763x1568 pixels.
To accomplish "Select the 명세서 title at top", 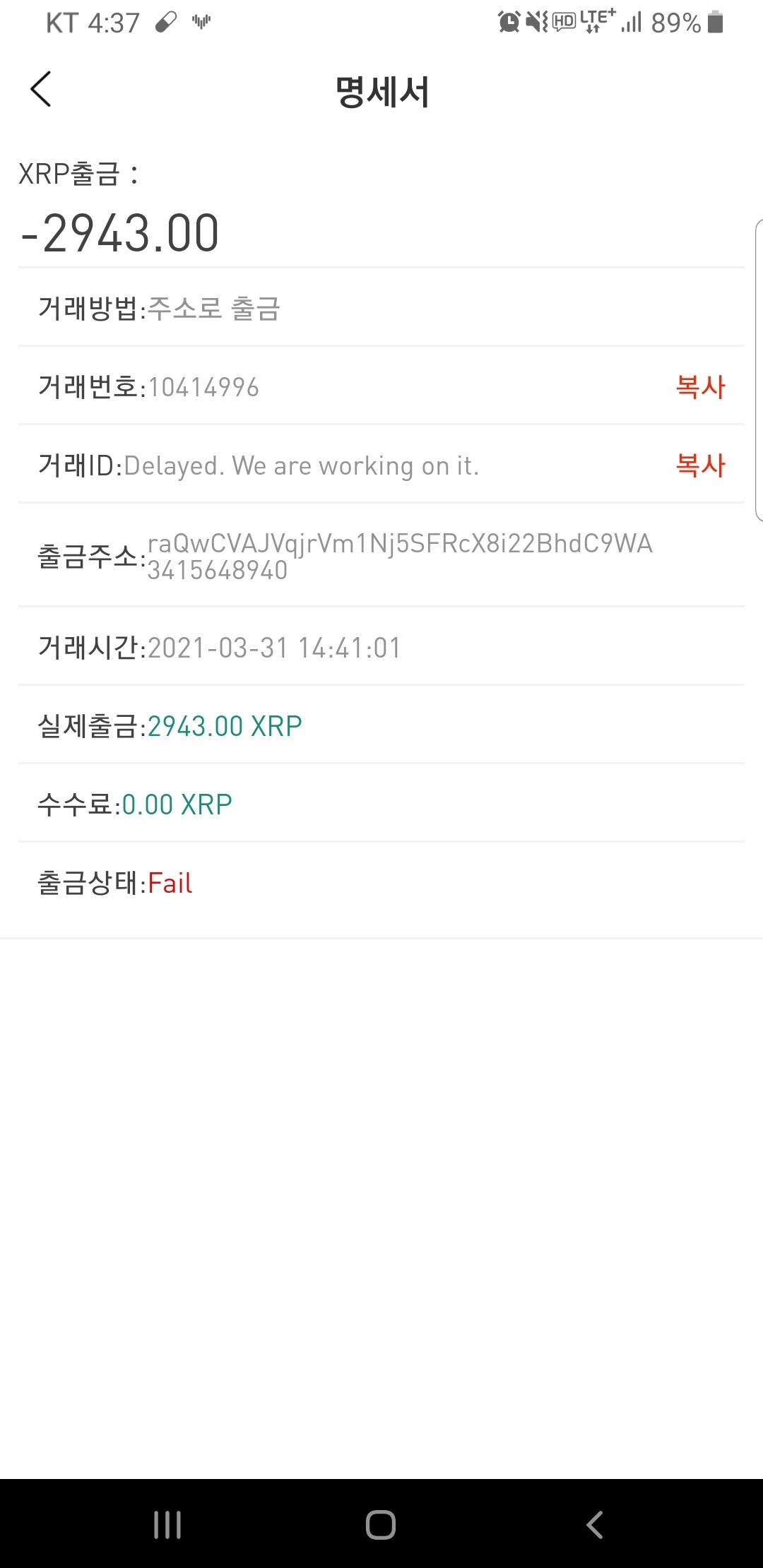I will coord(381,92).
